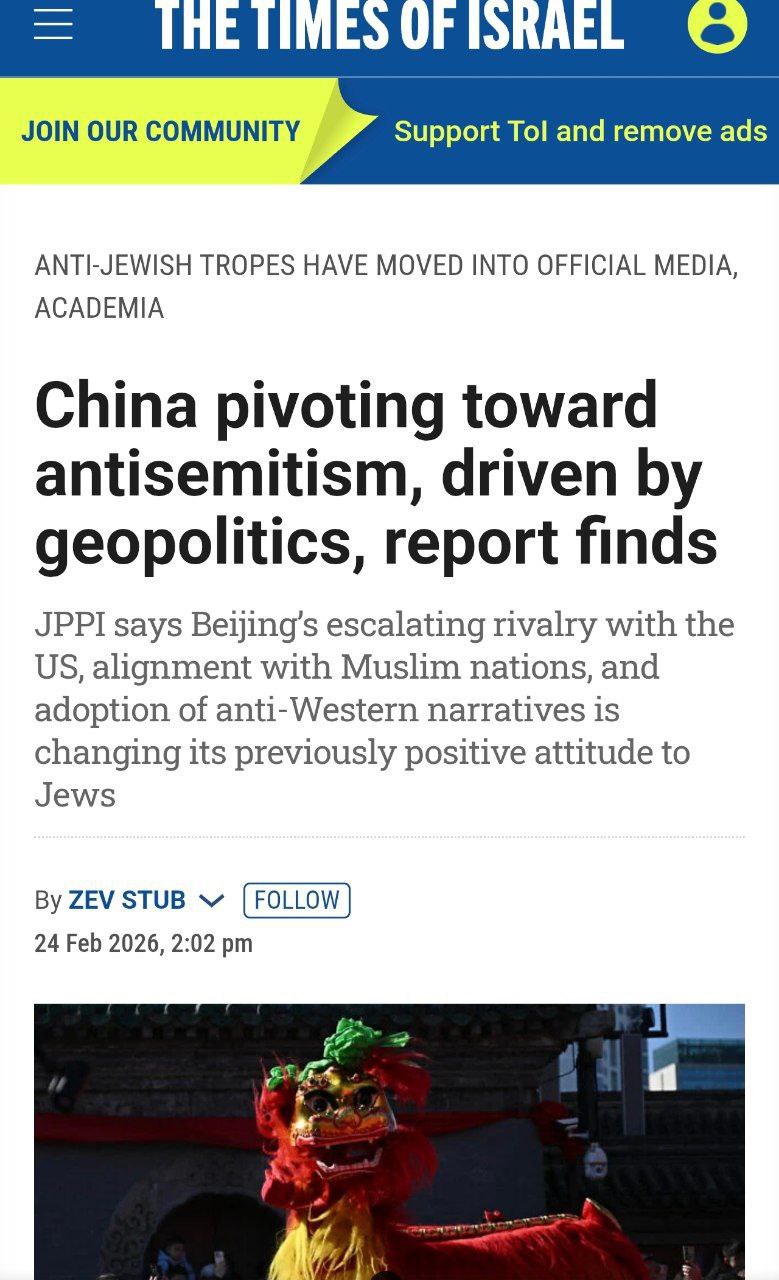Follow author Zev Stub
This screenshot has height=1280, width=779.
click(297, 900)
